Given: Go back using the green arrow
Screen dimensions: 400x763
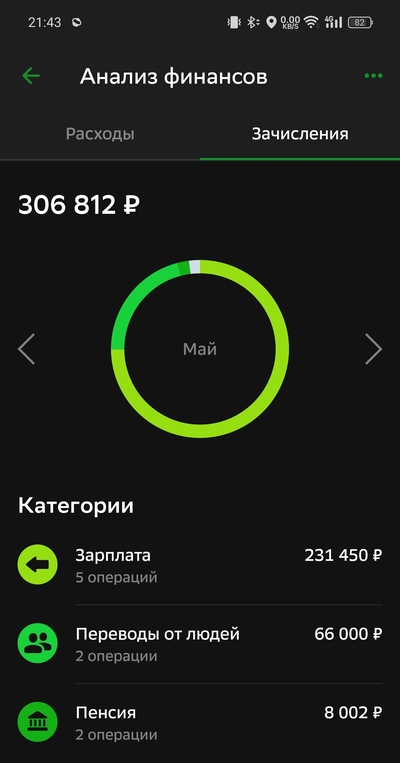Looking at the screenshot, I should click(x=31, y=76).
